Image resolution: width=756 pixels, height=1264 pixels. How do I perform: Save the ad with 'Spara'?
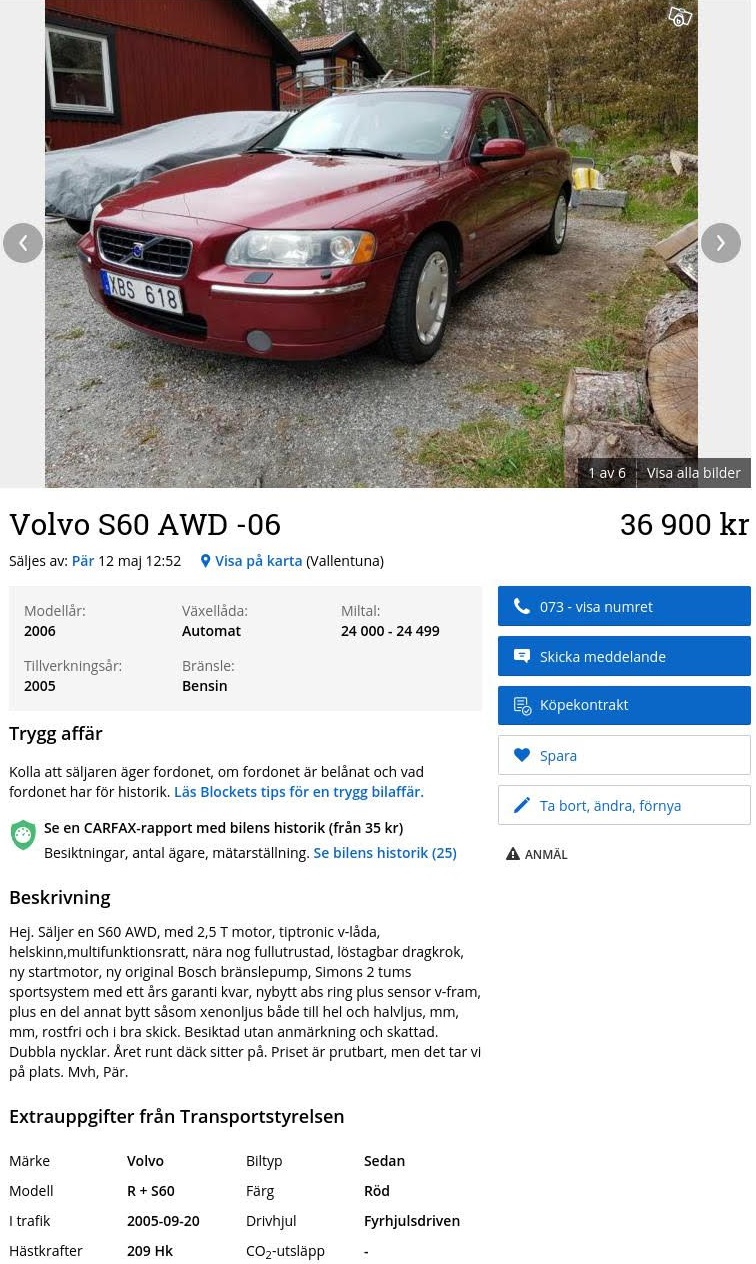click(624, 755)
